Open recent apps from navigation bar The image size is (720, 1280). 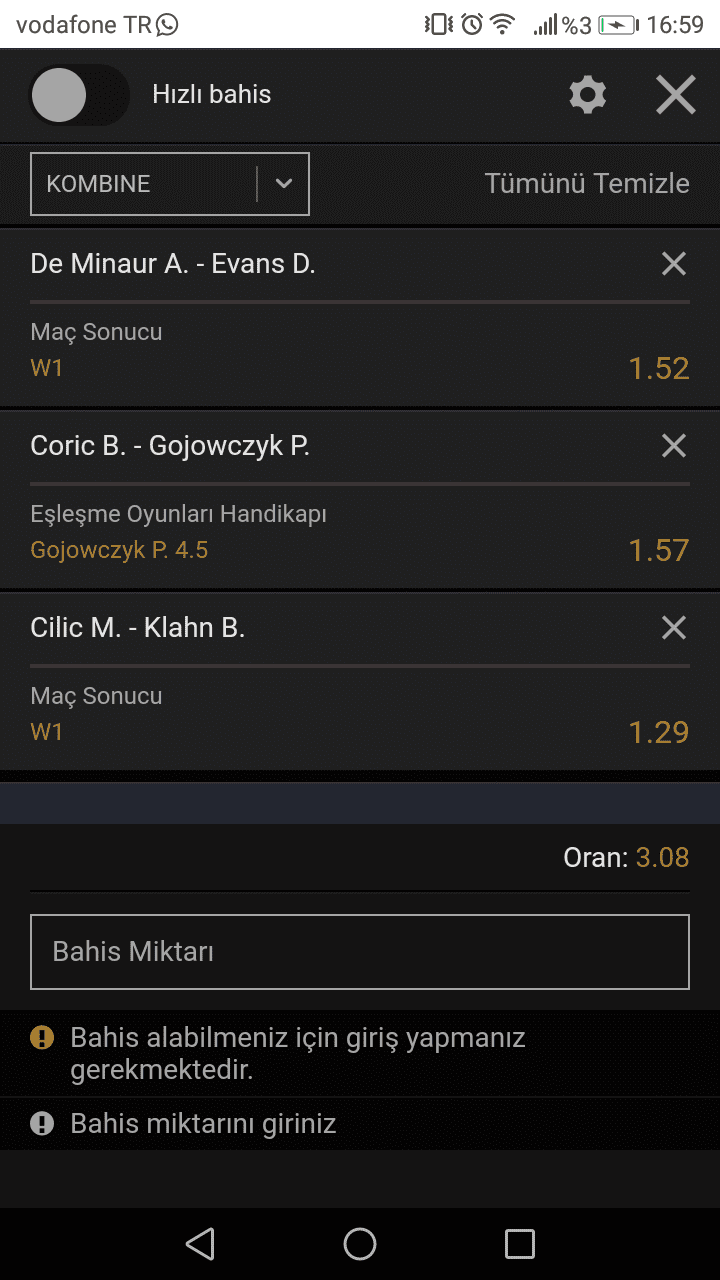[520, 1244]
